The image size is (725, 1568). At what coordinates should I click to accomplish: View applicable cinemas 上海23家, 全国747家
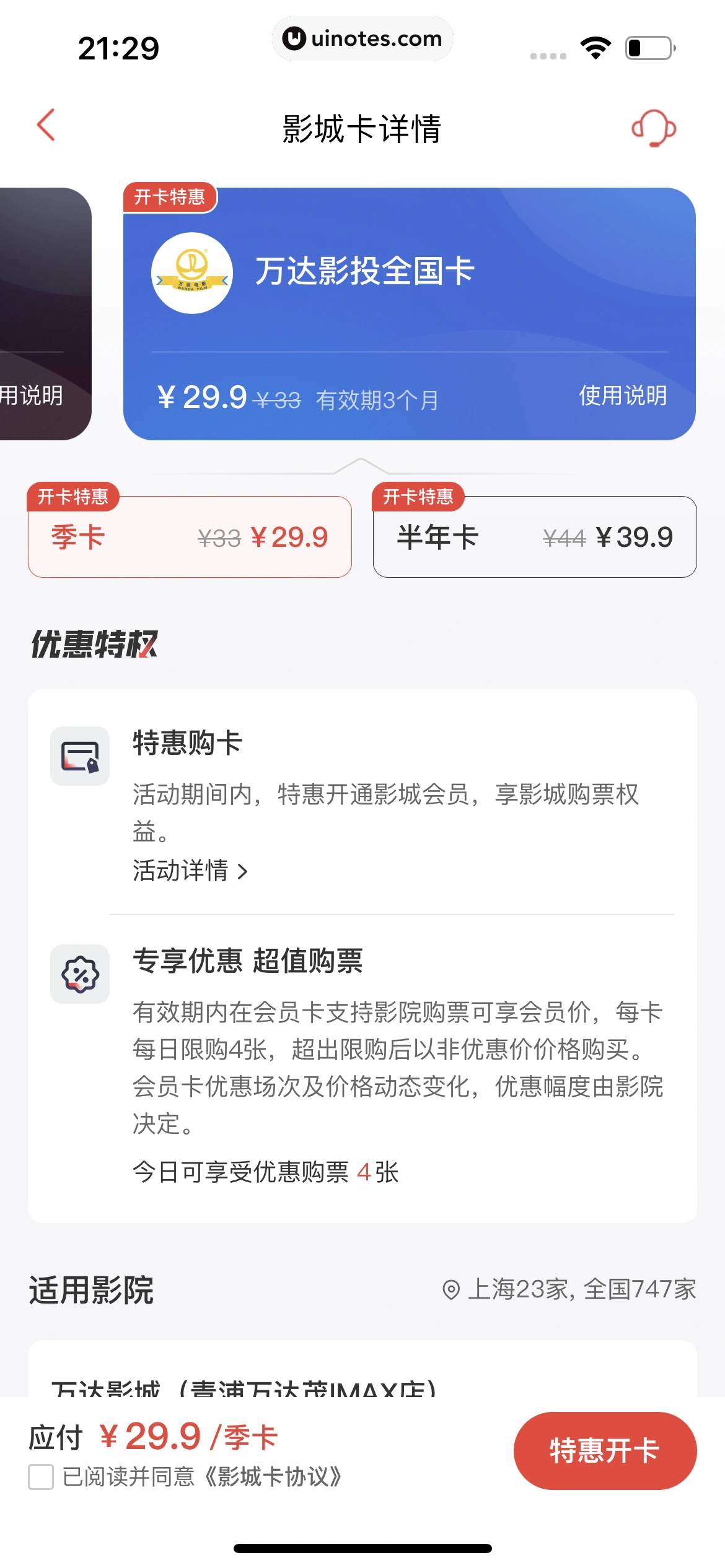pos(570,1290)
